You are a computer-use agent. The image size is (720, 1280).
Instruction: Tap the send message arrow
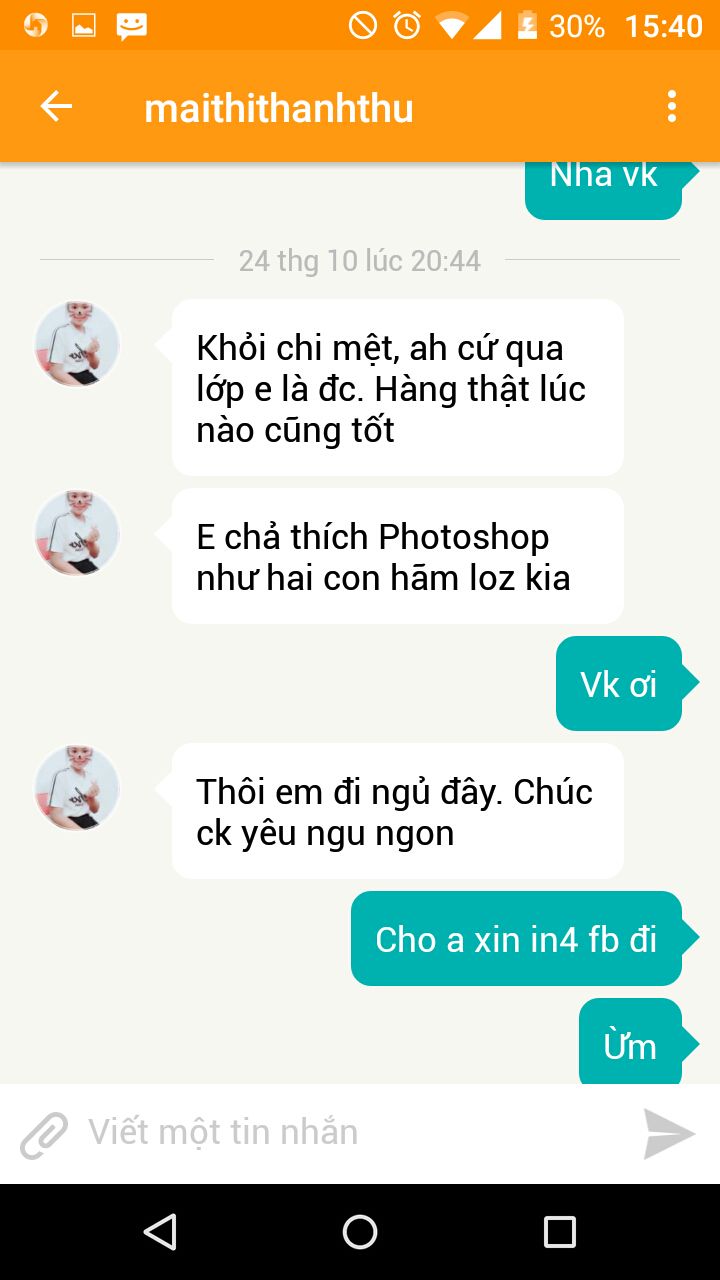click(x=668, y=1133)
